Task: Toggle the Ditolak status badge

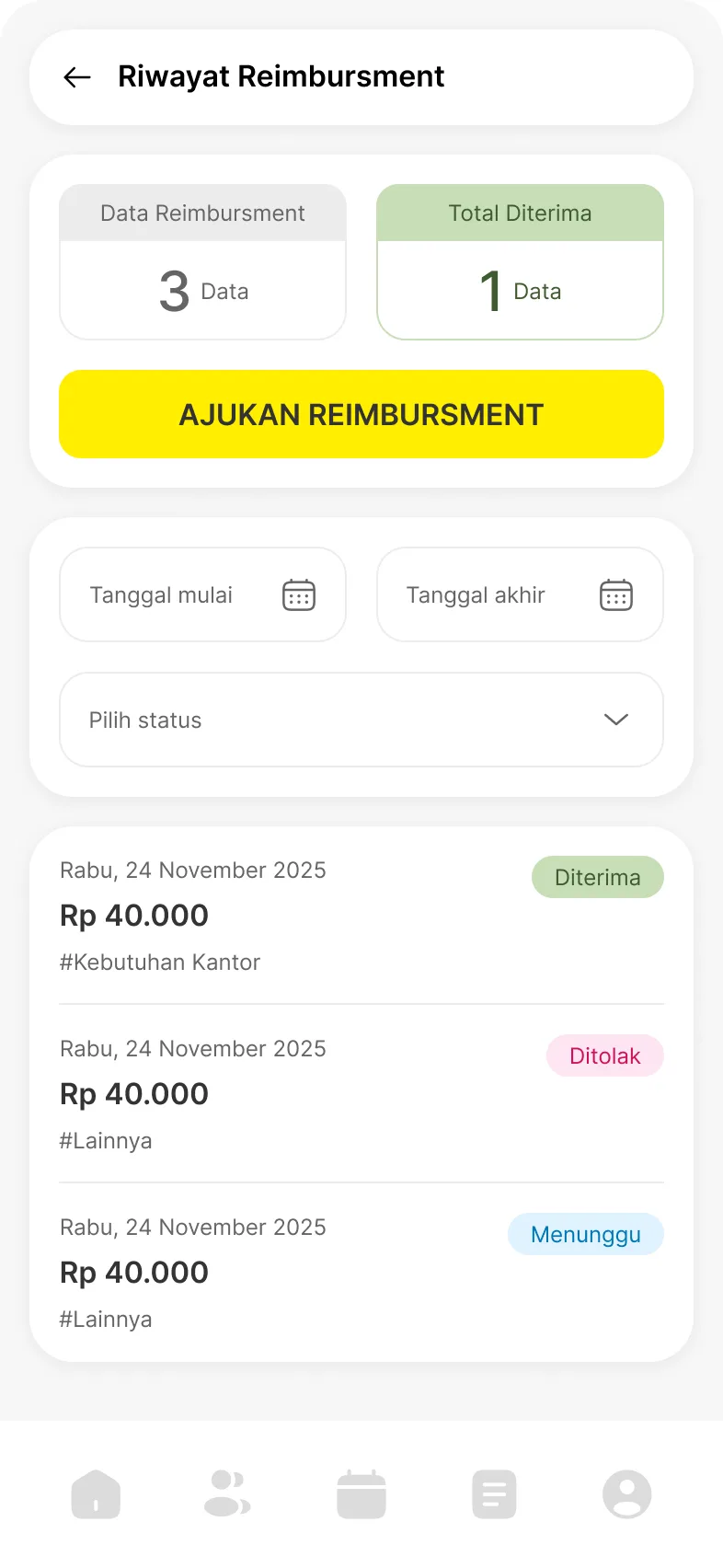Action: pyautogui.click(x=604, y=1055)
